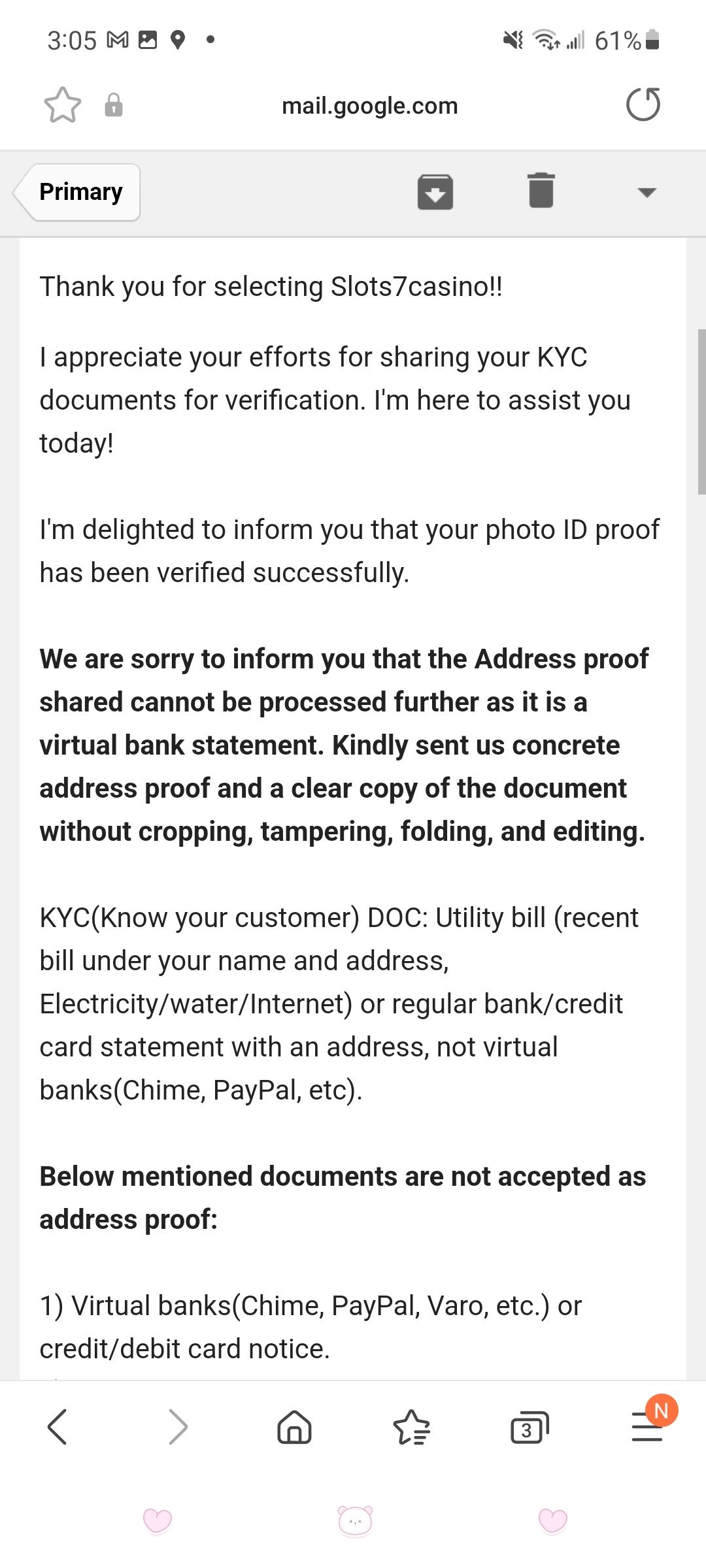
Task: Reload the page
Action: [643, 105]
